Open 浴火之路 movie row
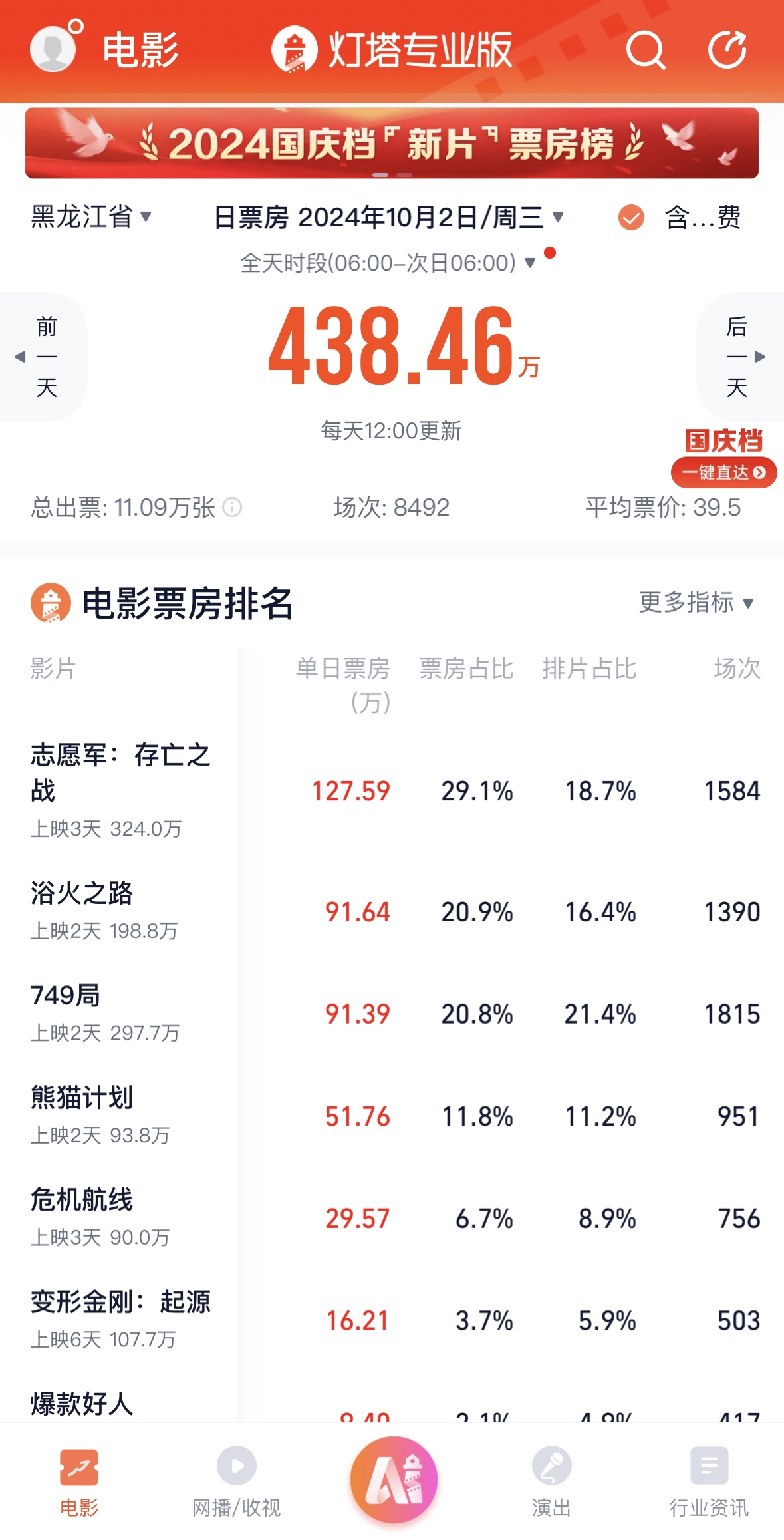Screen dimensions: 784x1540 (392, 911)
